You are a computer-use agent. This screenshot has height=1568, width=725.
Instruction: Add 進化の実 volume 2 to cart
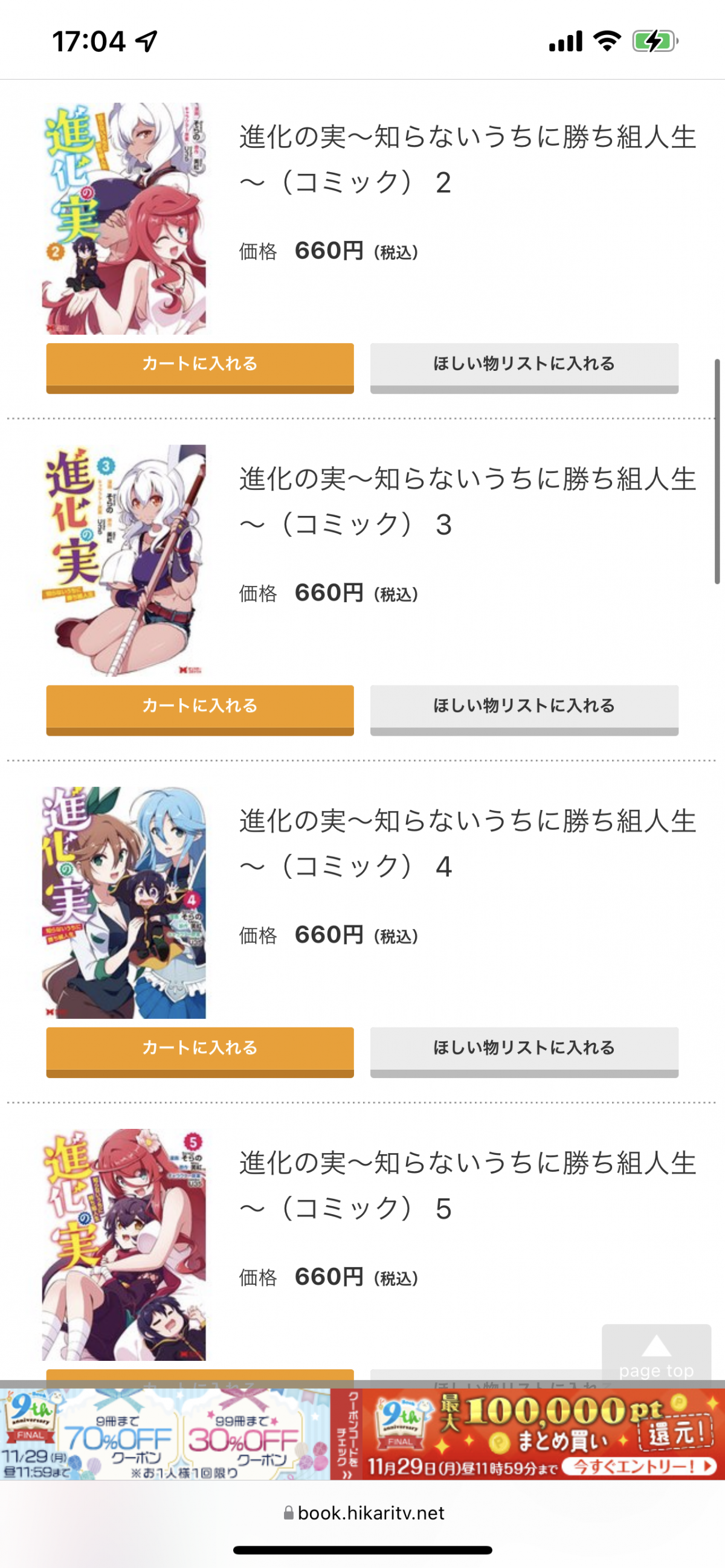(199, 366)
